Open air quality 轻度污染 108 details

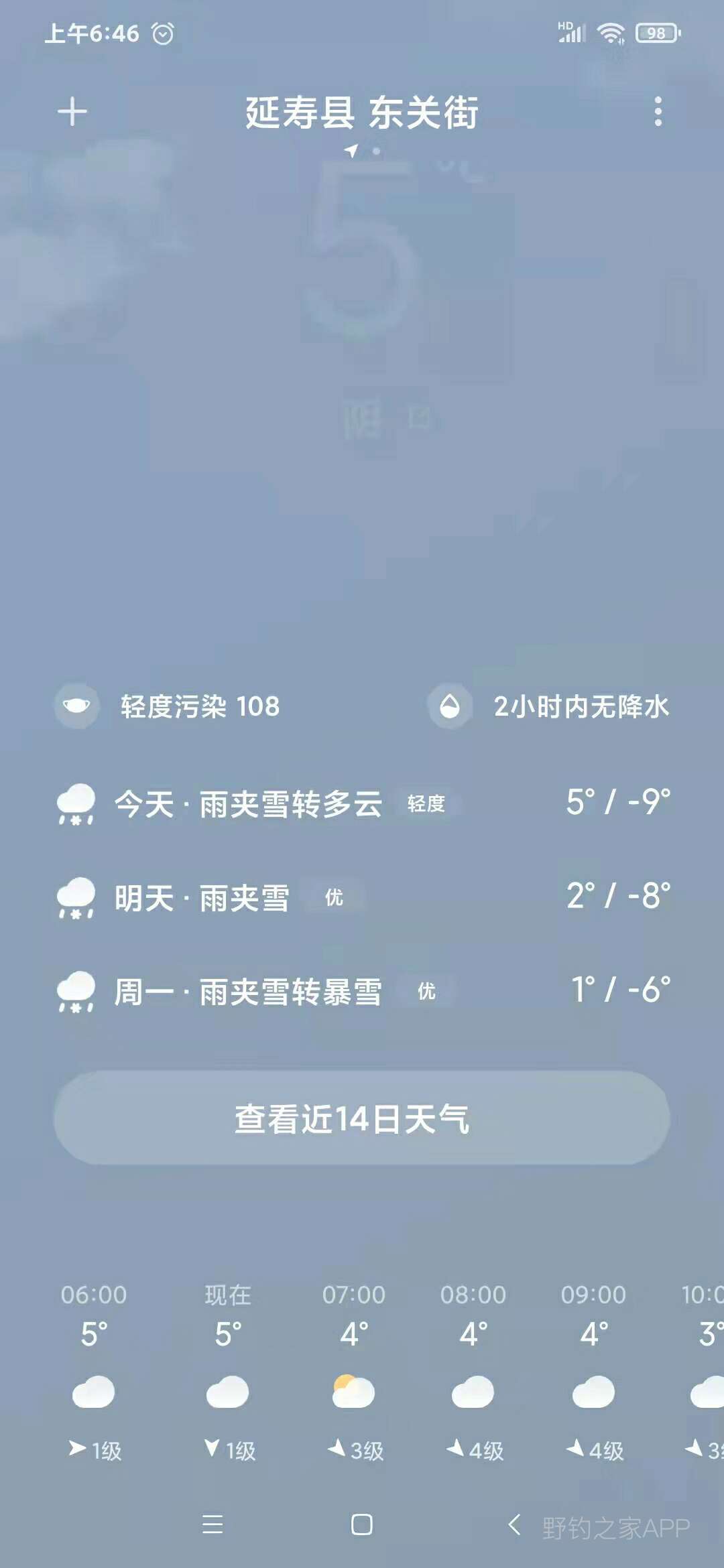(x=168, y=706)
